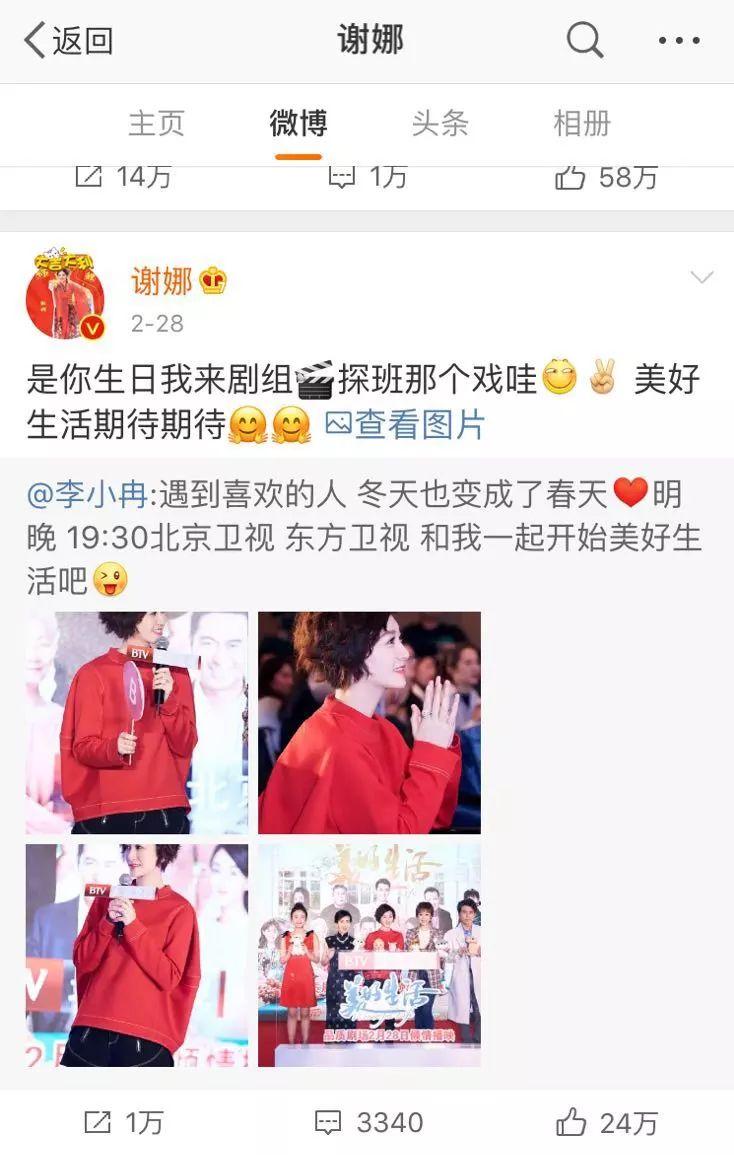This screenshot has width=734, height=1155.
Task: Go to the 主页 tab
Action: (x=155, y=124)
